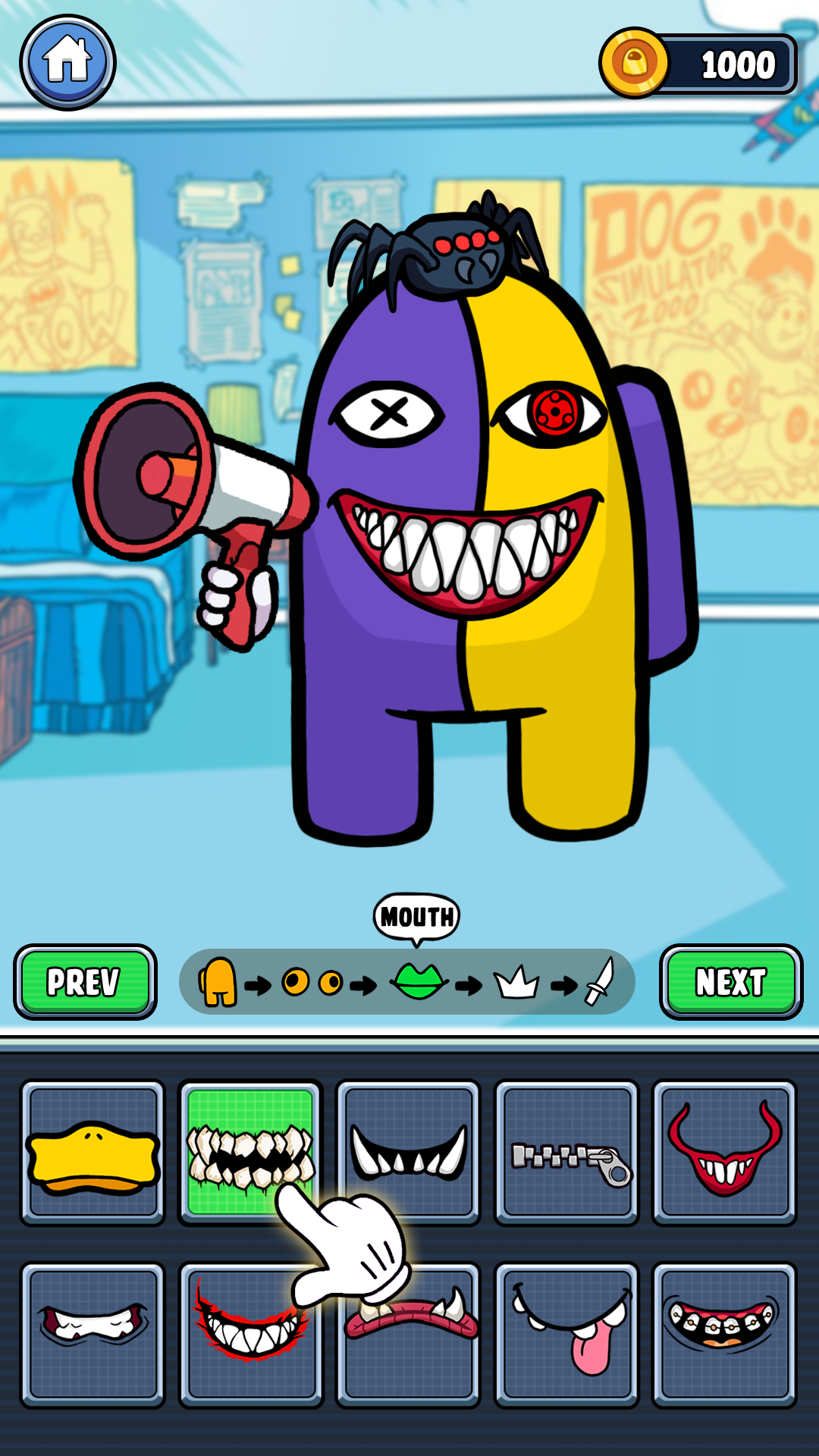
Task: Tap the Home icon to exit
Action: point(67,62)
